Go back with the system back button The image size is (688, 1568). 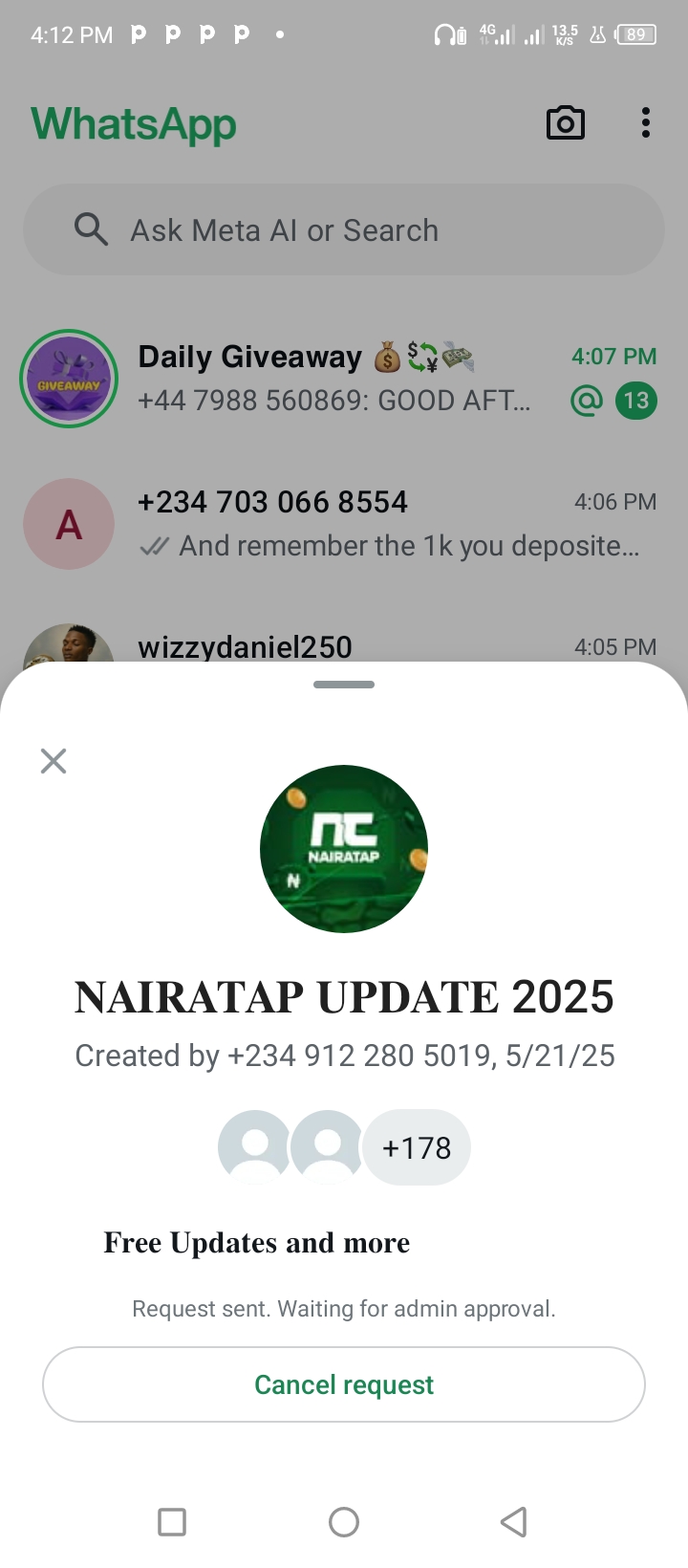pos(514,1521)
